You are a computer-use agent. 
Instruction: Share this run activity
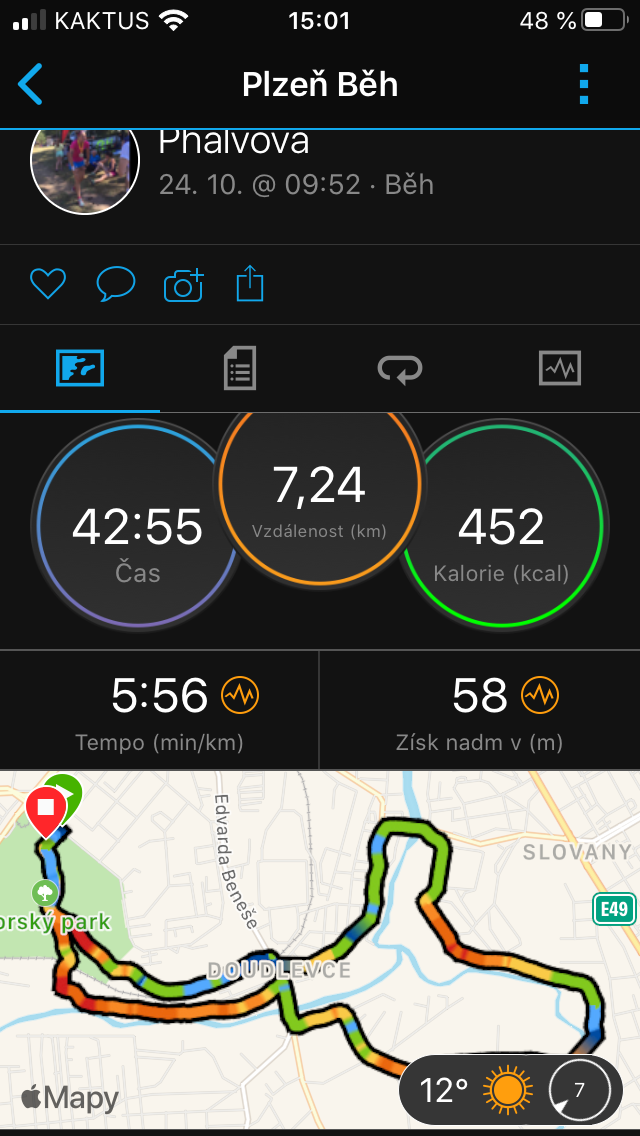coord(250,283)
